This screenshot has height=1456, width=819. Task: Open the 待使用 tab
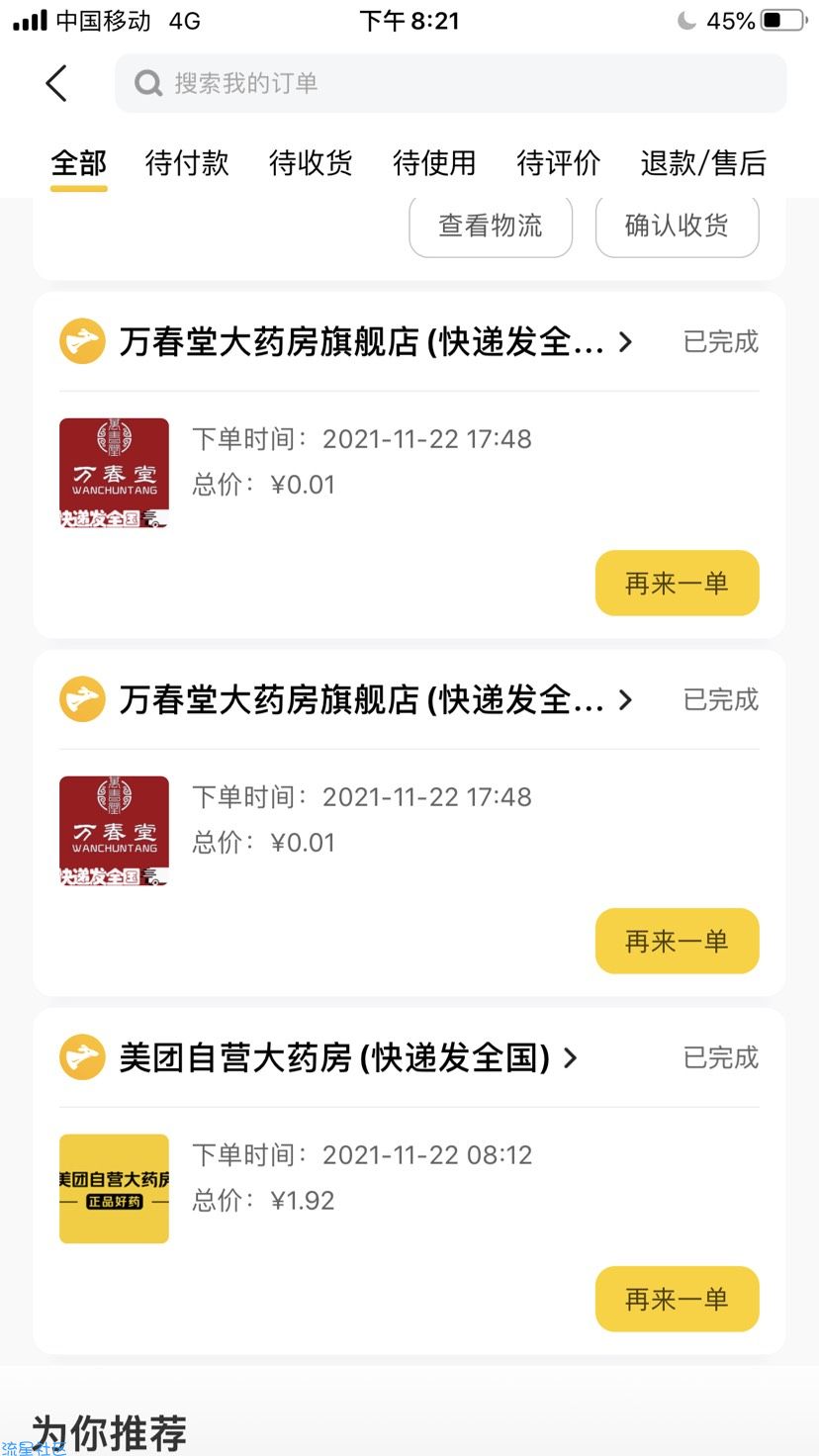tap(434, 163)
